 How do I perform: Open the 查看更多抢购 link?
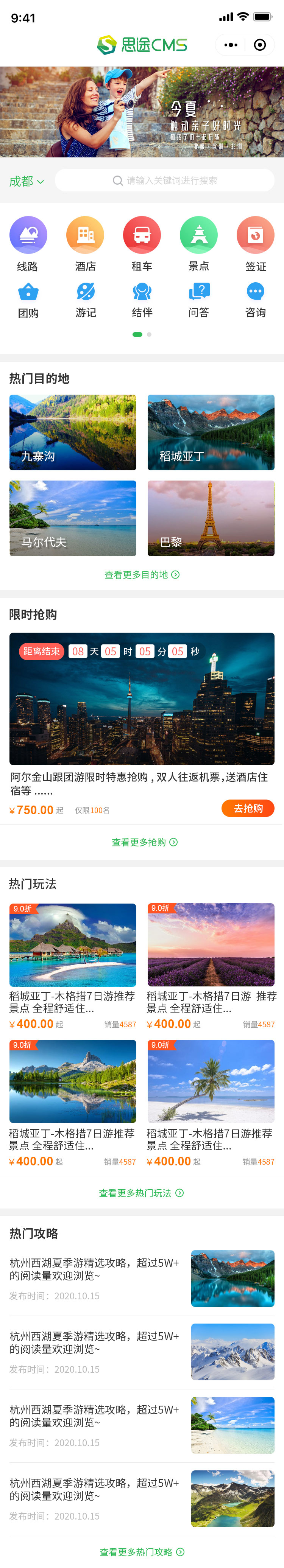pos(144,842)
